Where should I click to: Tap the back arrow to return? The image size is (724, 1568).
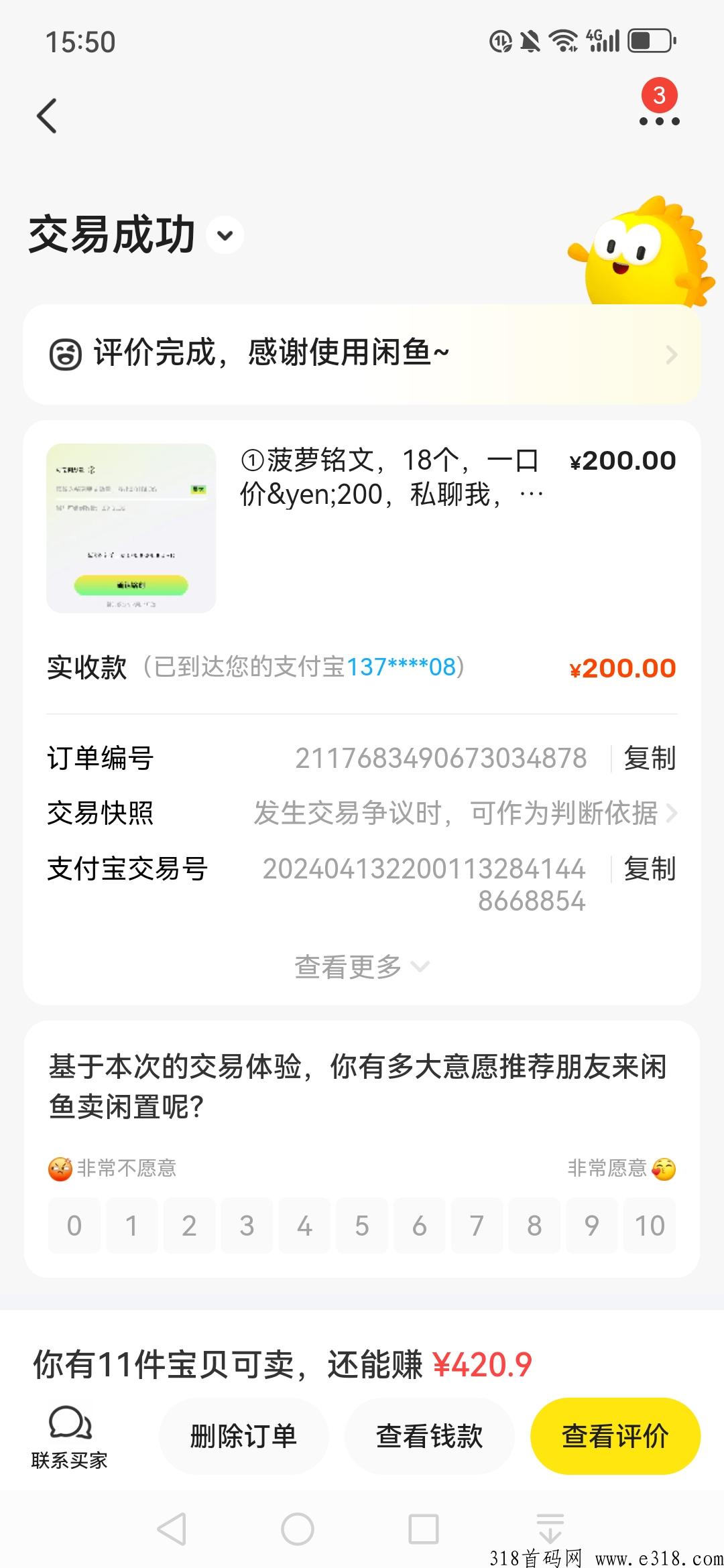(x=47, y=115)
